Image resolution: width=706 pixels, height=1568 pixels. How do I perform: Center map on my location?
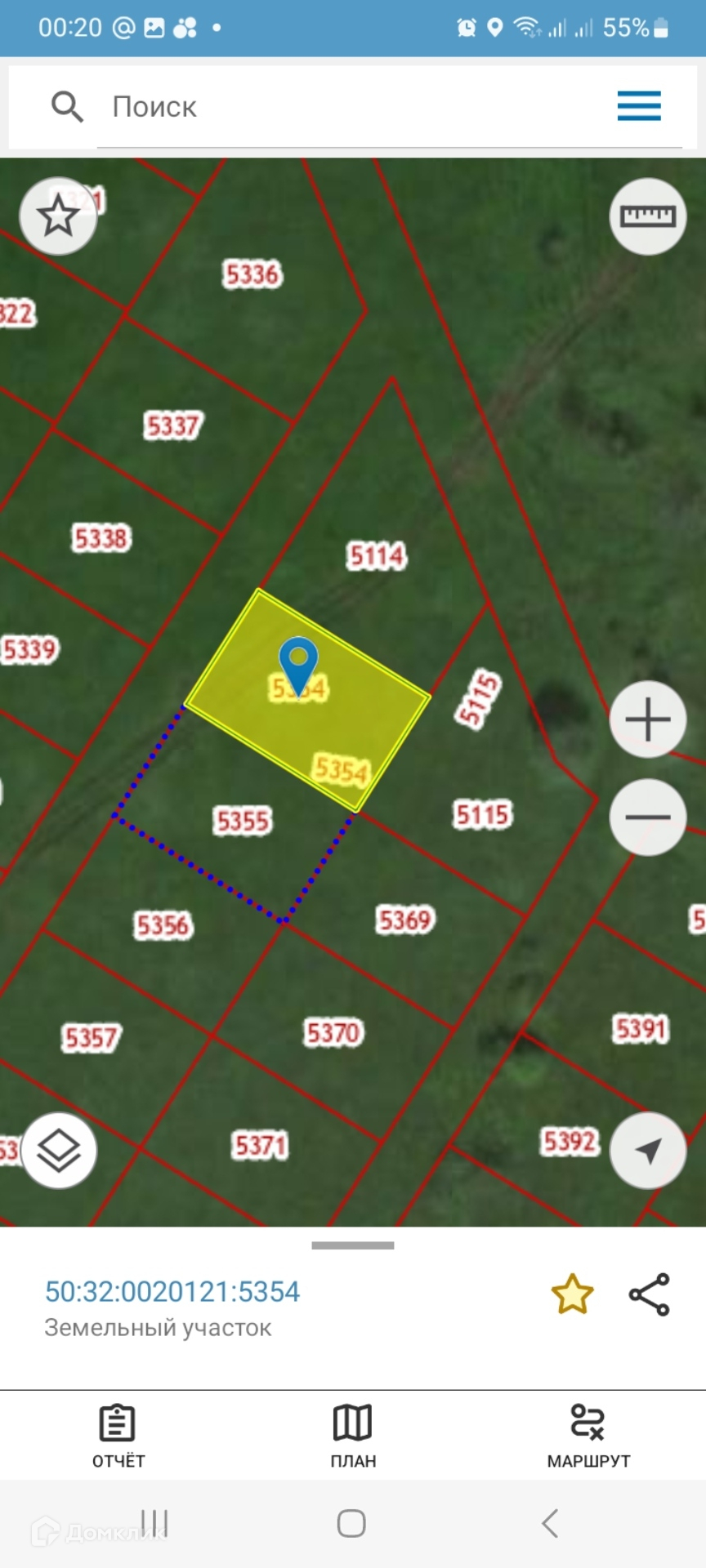(x=647, y=1151)
